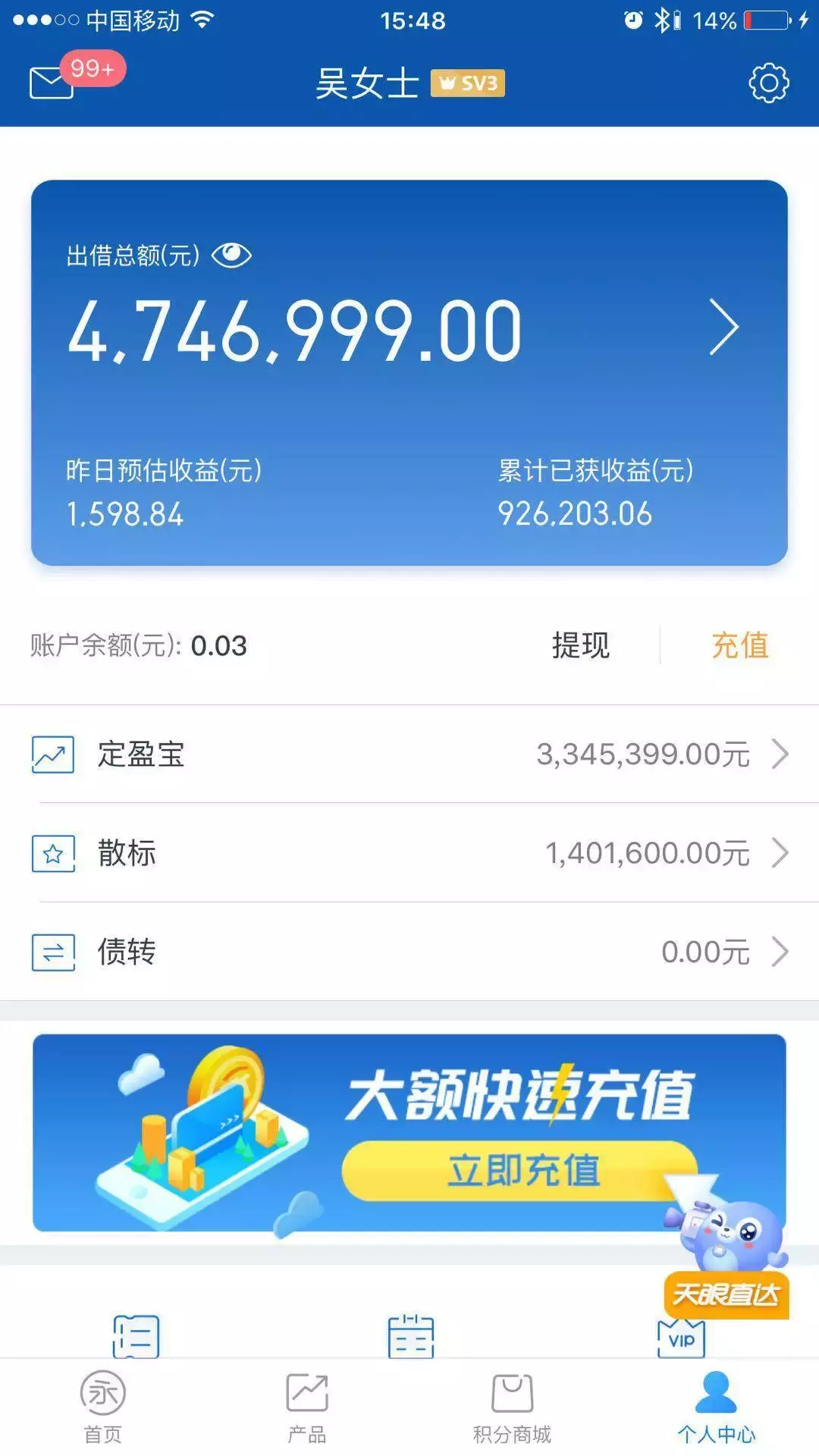Switch to the 积分商城 tab
Image resolution: width=819 pixels, height=1456 pixels.
pyautogui.click(x=512, y=1407)
